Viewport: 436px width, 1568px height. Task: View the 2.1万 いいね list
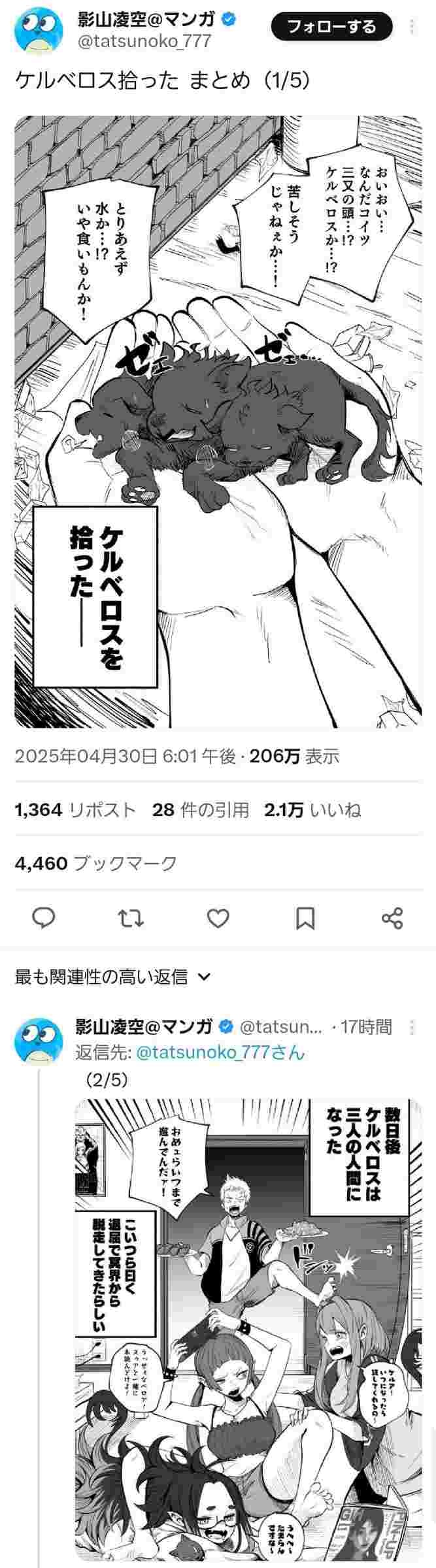312,810
